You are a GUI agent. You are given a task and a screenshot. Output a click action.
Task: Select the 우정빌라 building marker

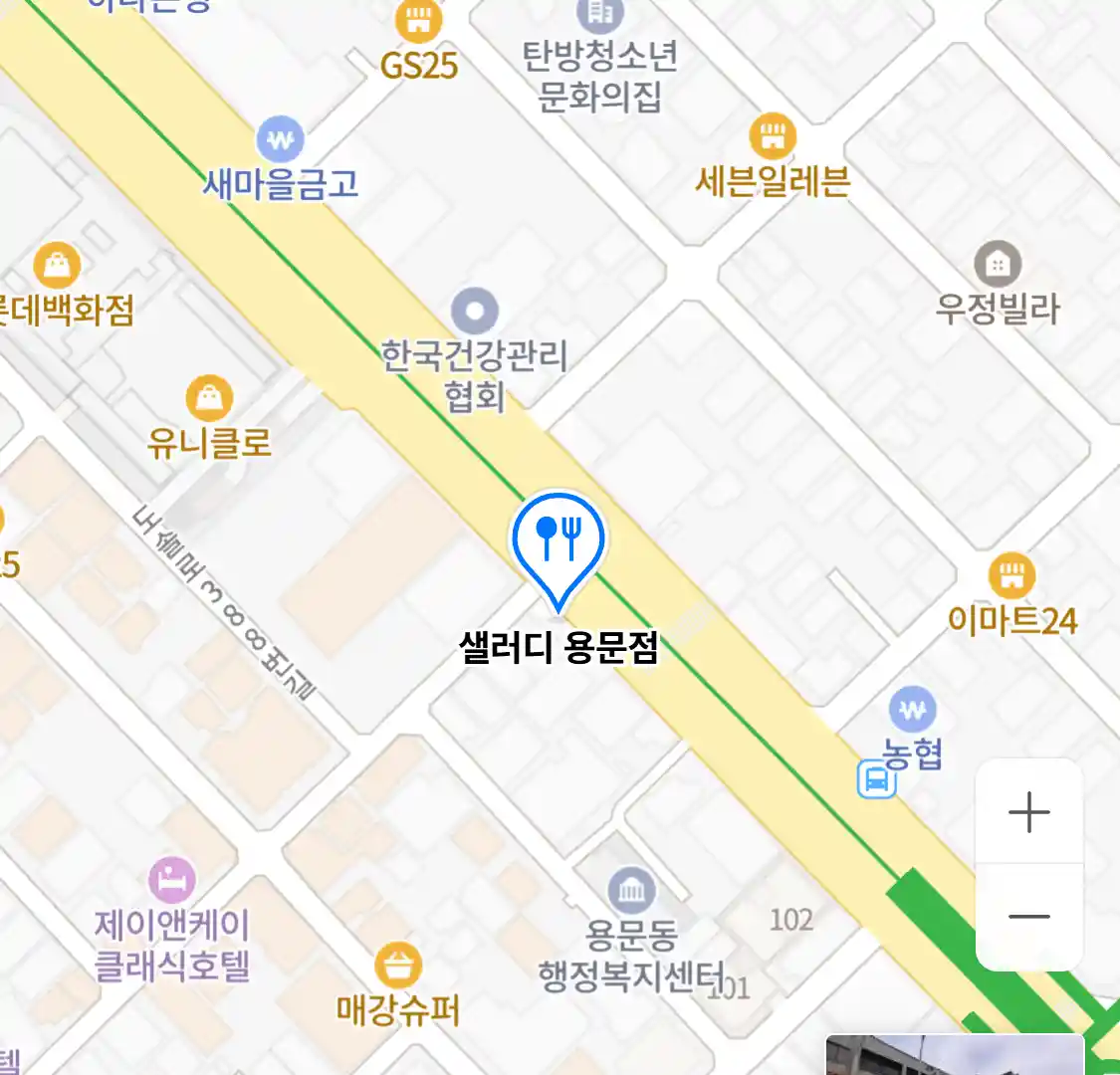pyautogui.click(x=997, y=264)
